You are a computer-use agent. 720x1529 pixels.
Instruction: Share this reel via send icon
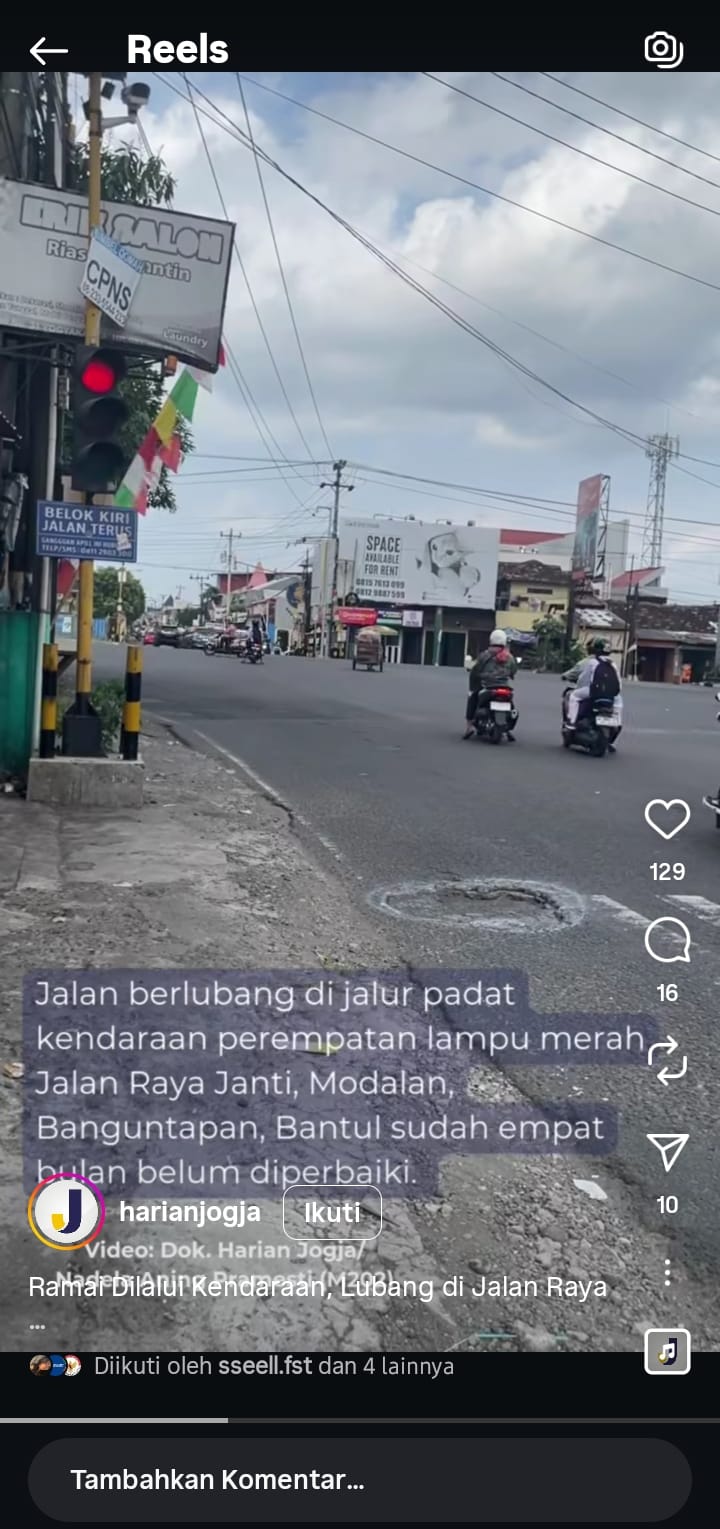pyautogui.click(x=667, y=1153)
